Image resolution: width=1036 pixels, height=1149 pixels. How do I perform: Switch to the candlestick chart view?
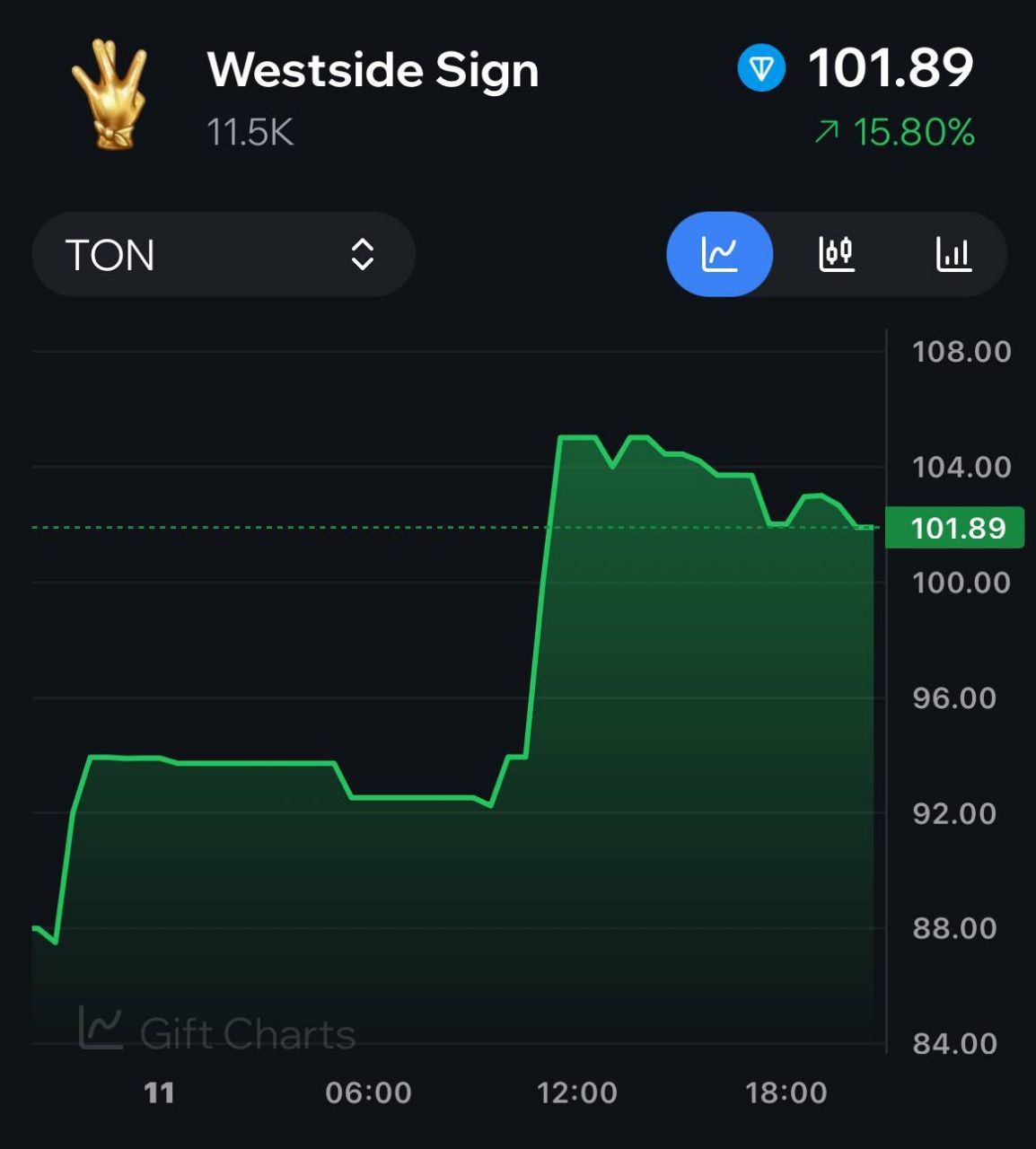[836, 255]
